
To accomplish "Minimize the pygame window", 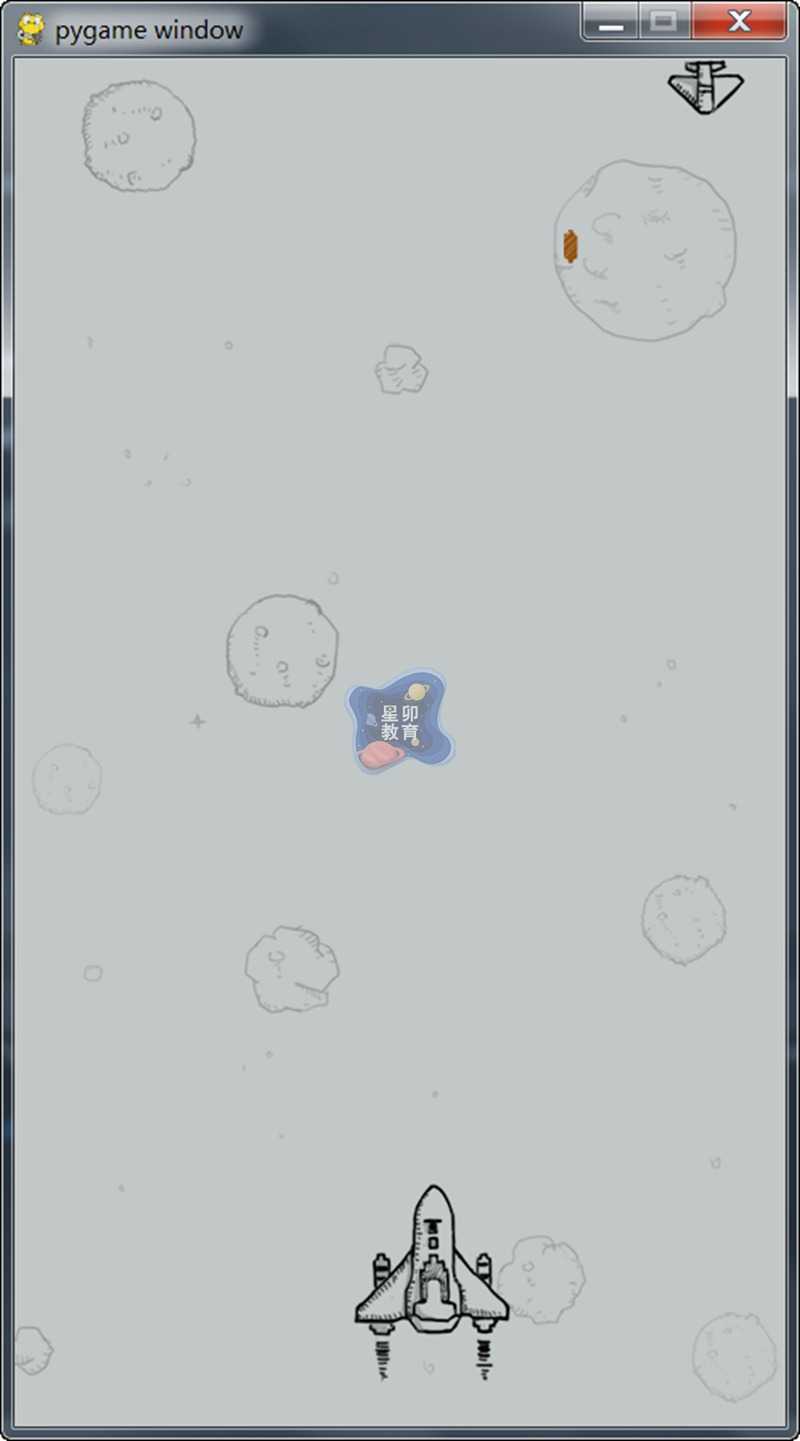I will click(610, 21).
